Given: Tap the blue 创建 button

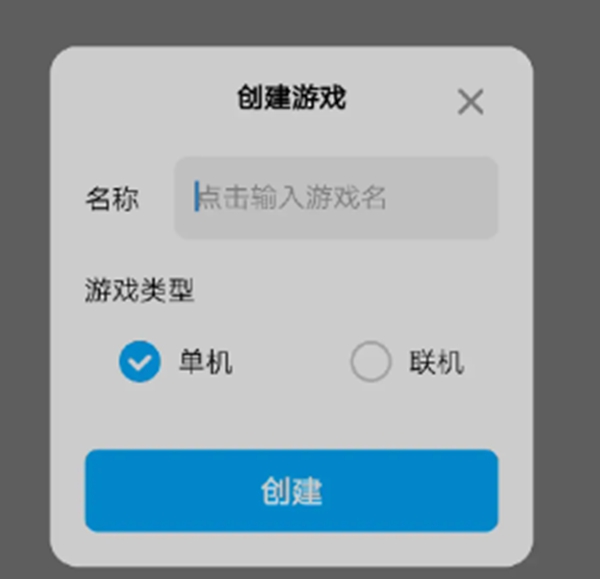Looking at the screenshot, I should coord(291,491).
